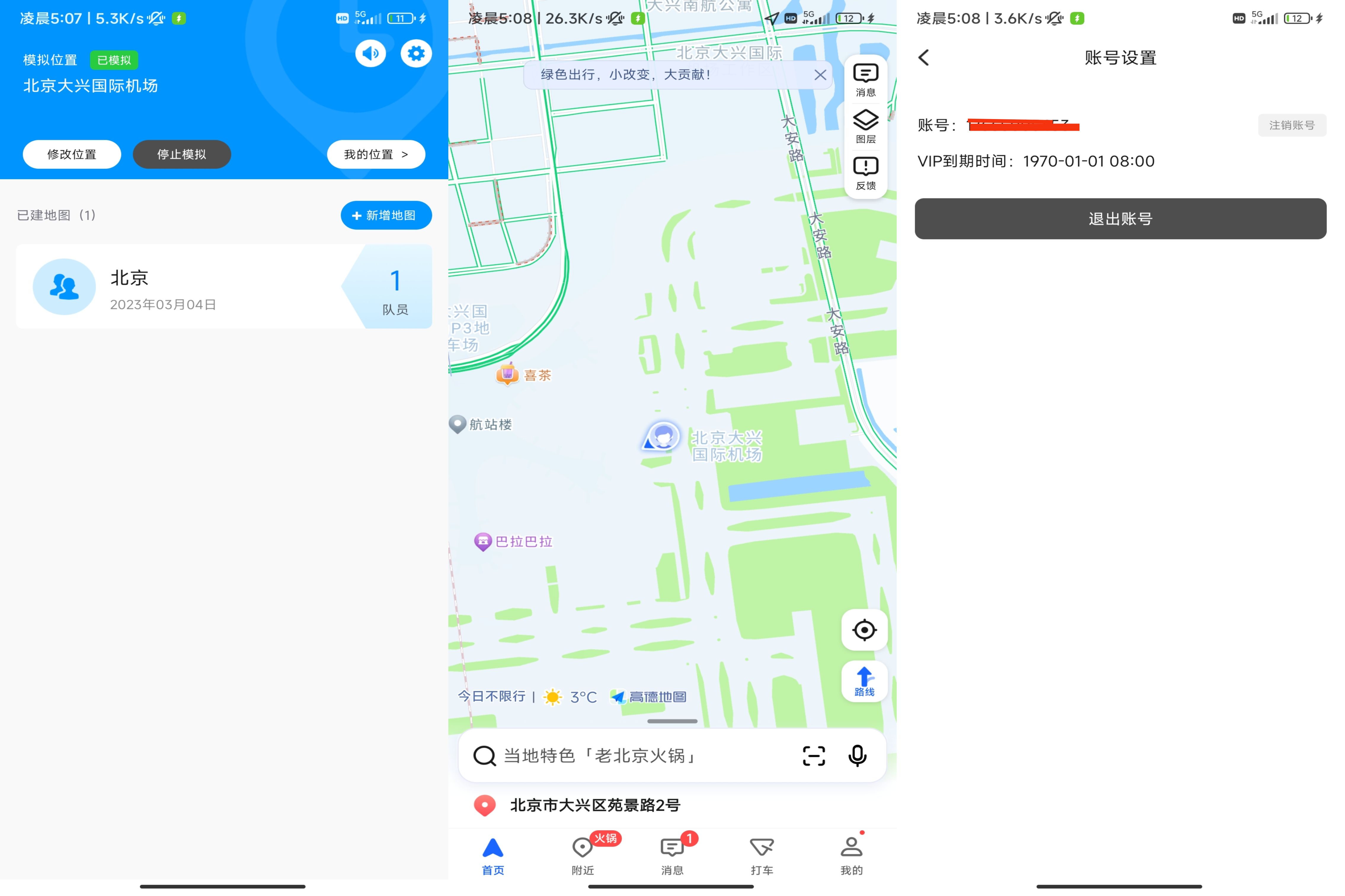The width and height of the screenshot is (1345, 896).
Task: Open the scan icon in search bar
Action: pyautogui.click(x=813, y=755)
